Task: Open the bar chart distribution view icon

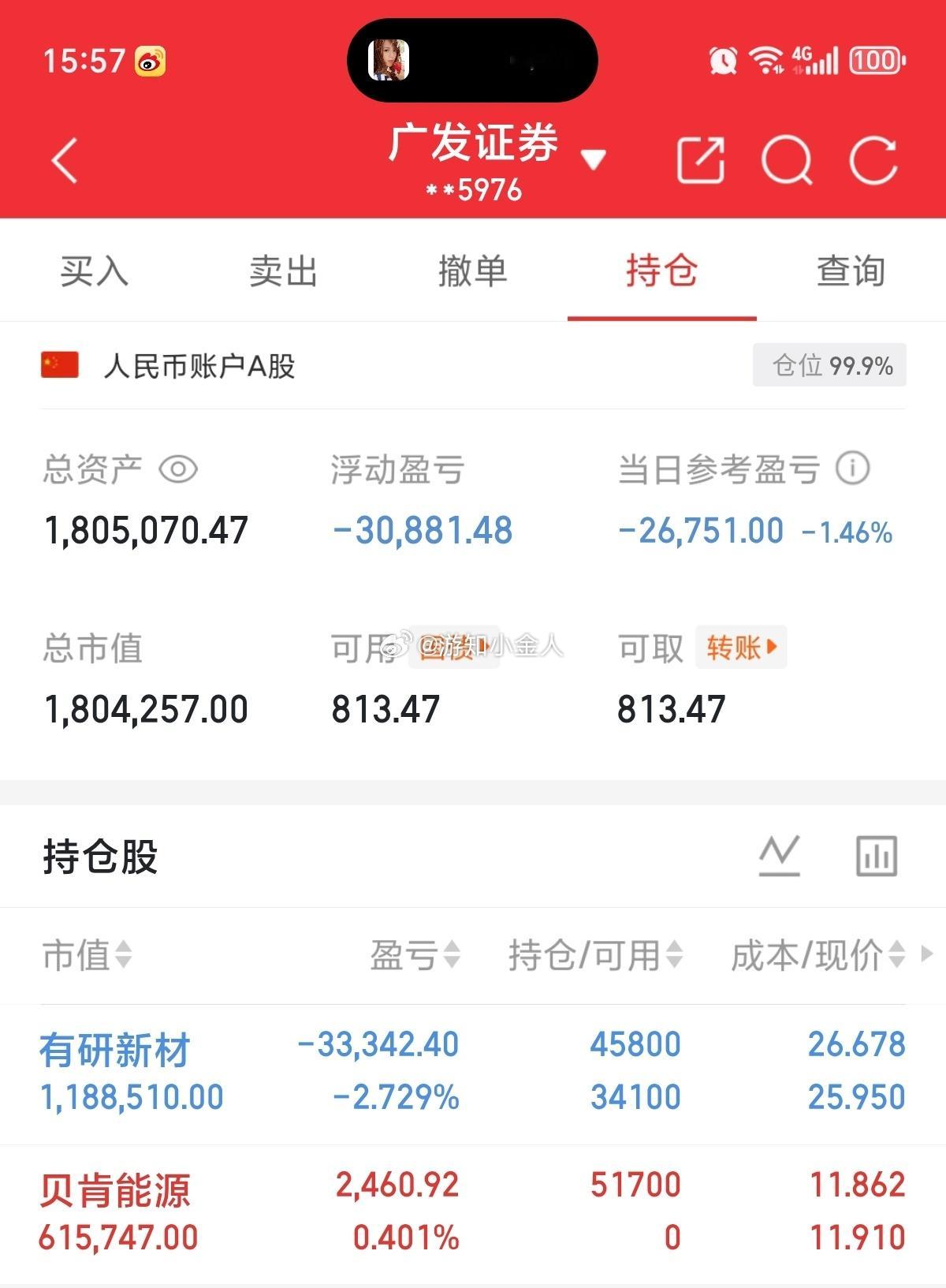Action: click(x=875, y=856)
